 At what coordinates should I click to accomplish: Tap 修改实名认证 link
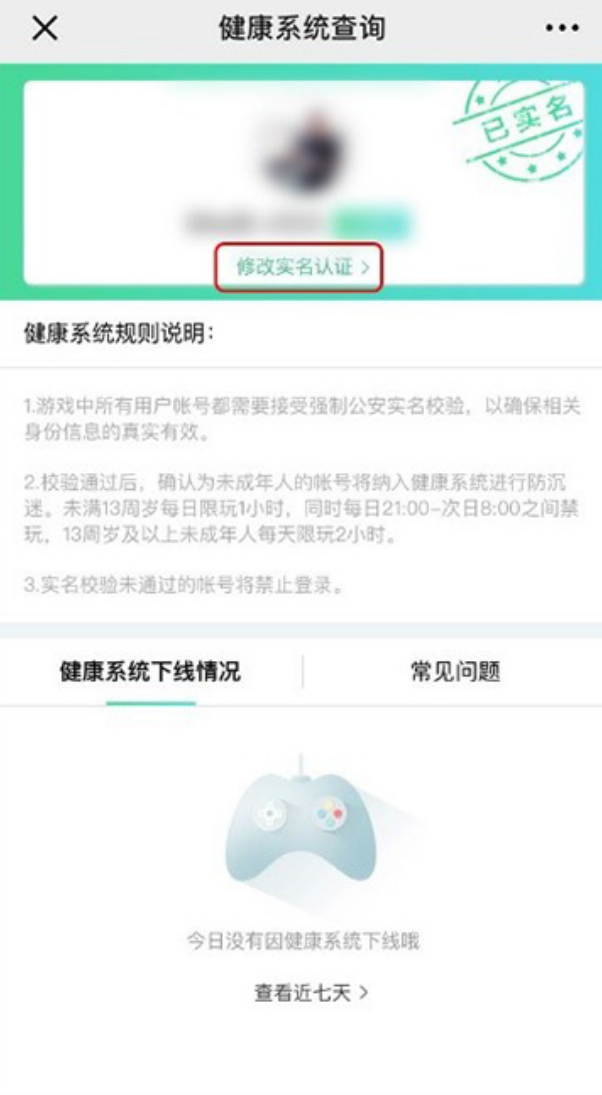302,267
